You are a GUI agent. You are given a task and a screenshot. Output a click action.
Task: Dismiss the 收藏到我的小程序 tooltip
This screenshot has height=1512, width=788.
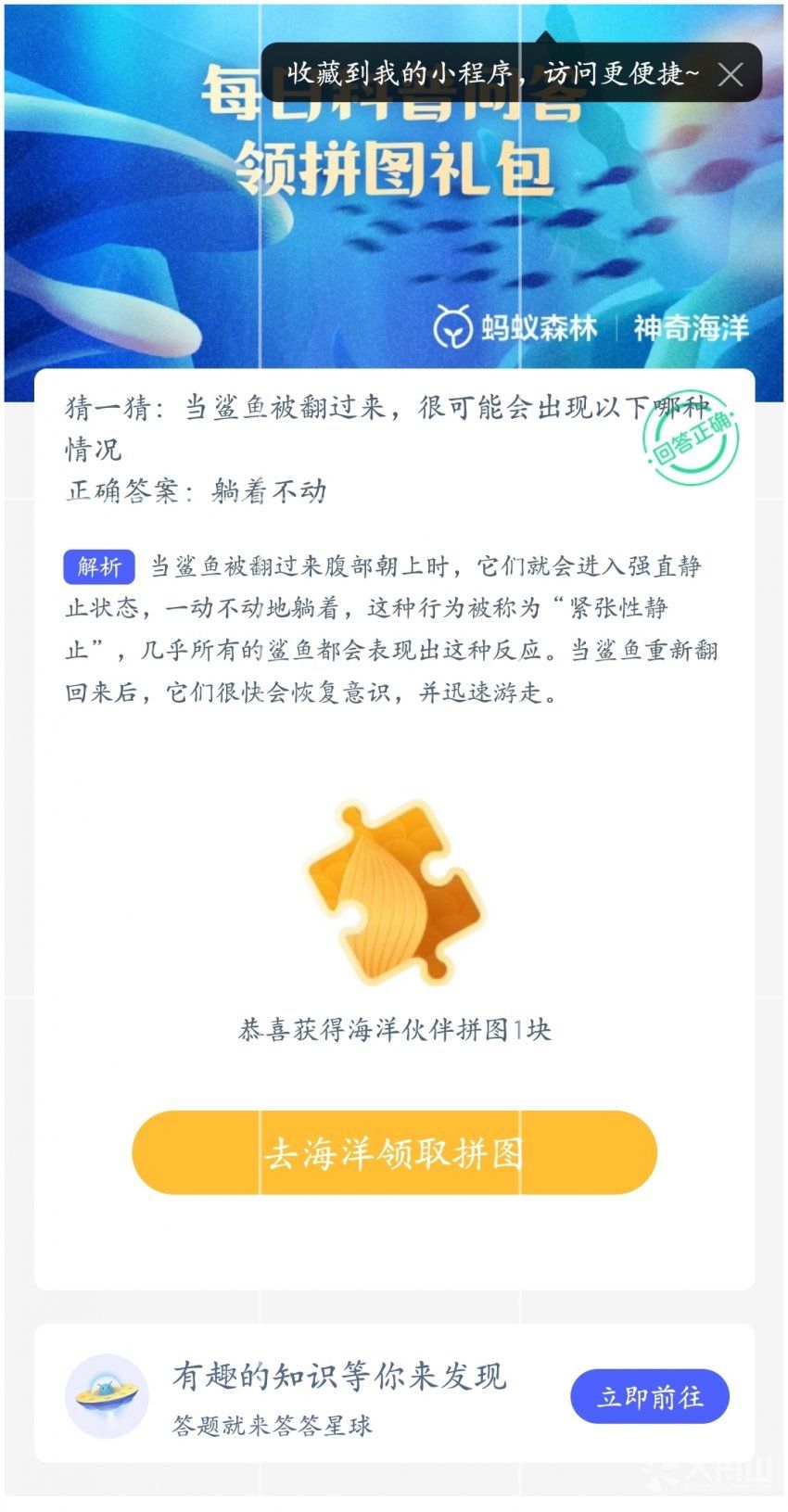(730, 74)
